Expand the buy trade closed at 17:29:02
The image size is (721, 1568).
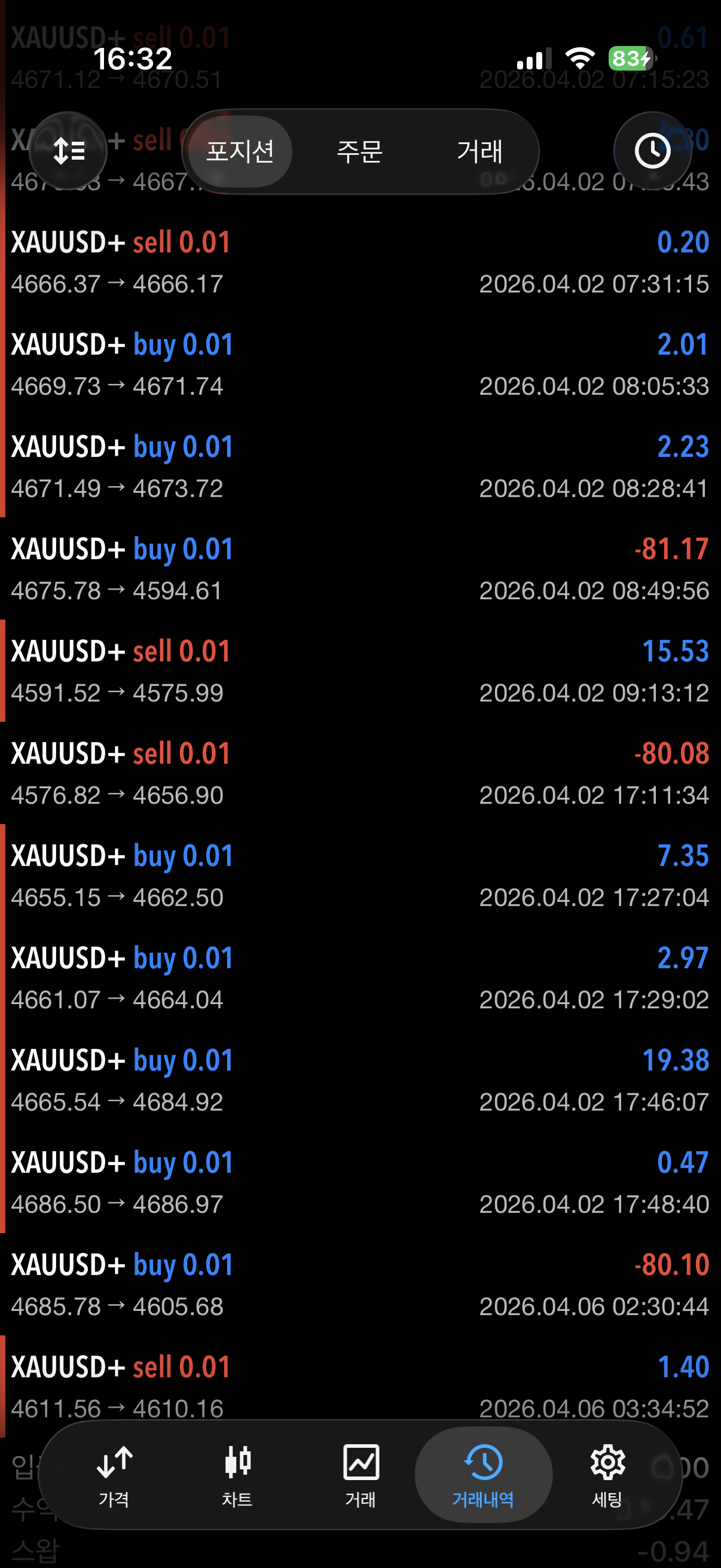click(360, 978)
